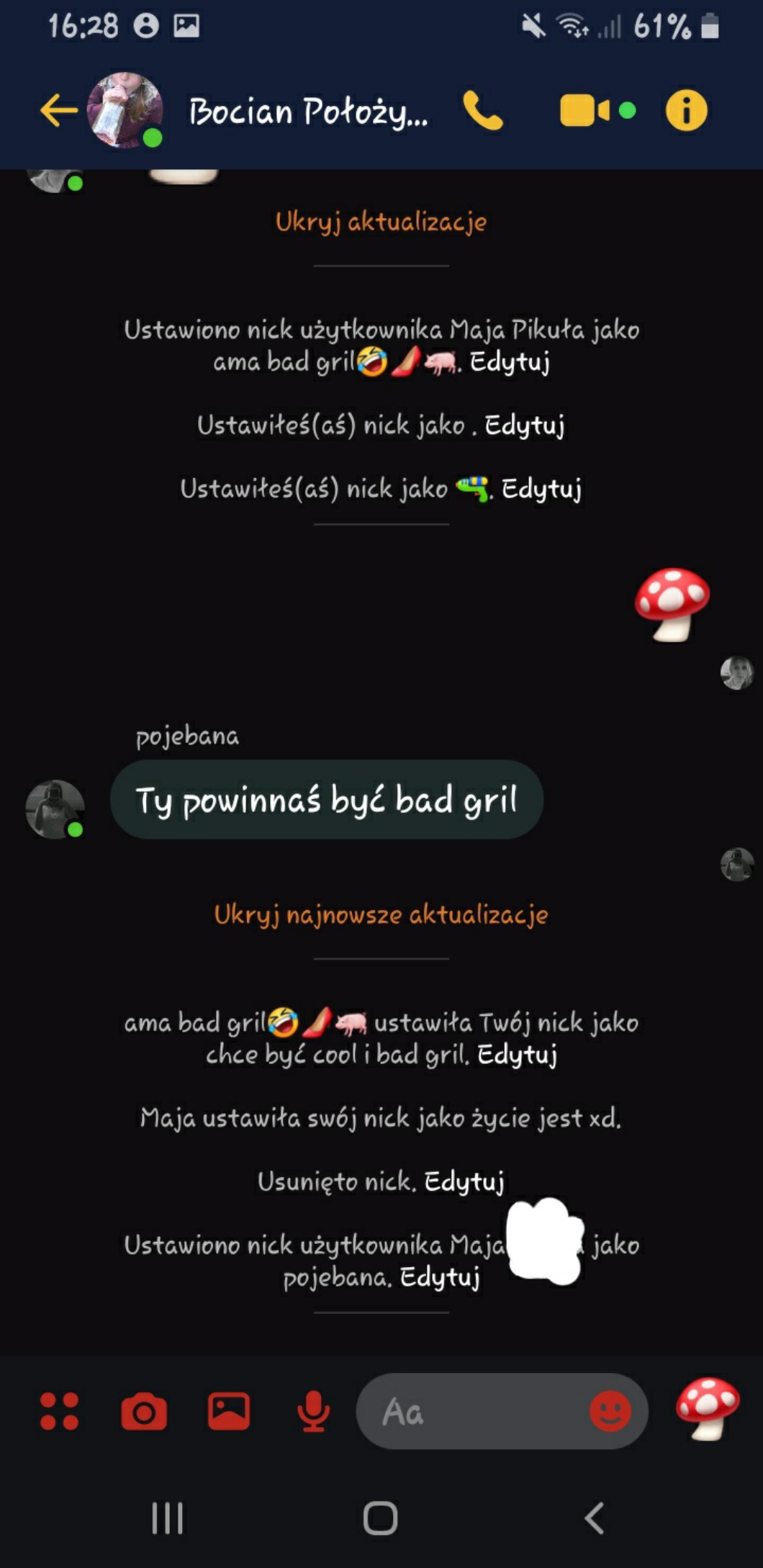Start a video call
The height and width of the screenshot is (1568, 763).
[x=584, y=111]
